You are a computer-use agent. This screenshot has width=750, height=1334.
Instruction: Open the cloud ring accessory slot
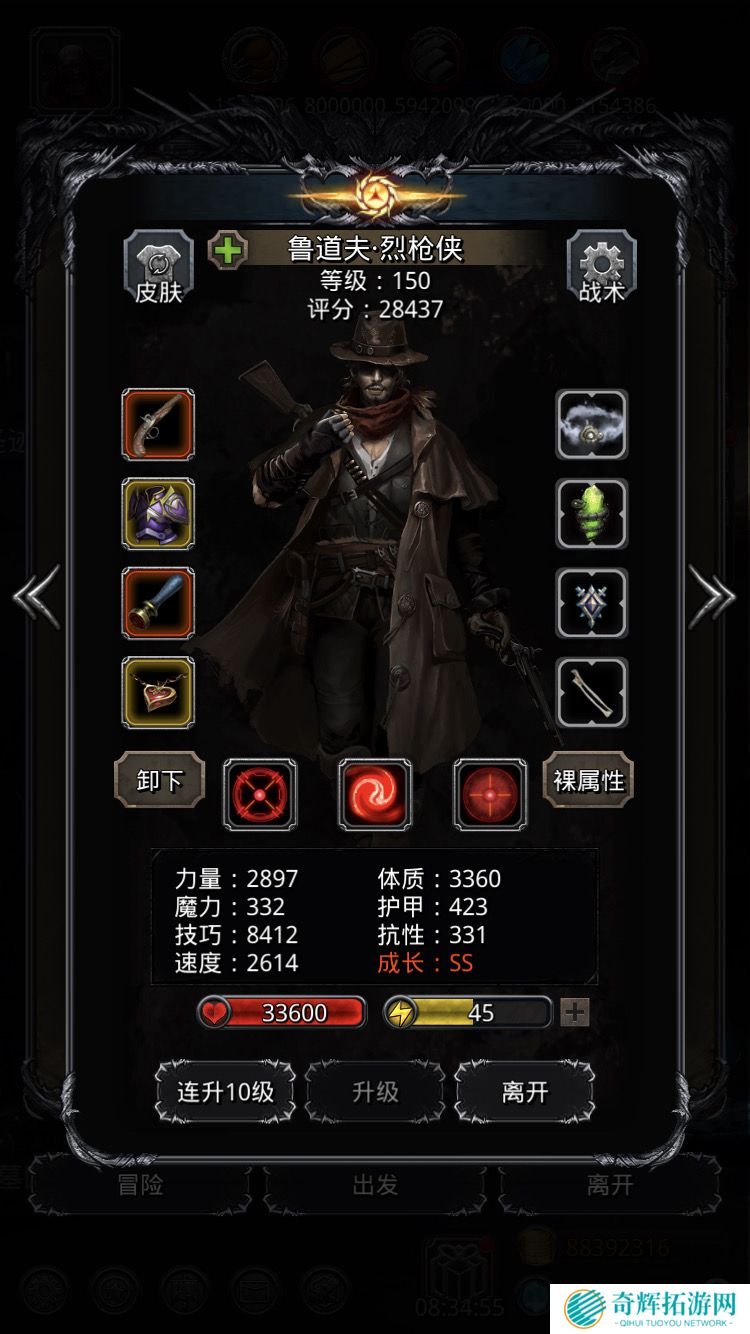click(x=591, y=425)
